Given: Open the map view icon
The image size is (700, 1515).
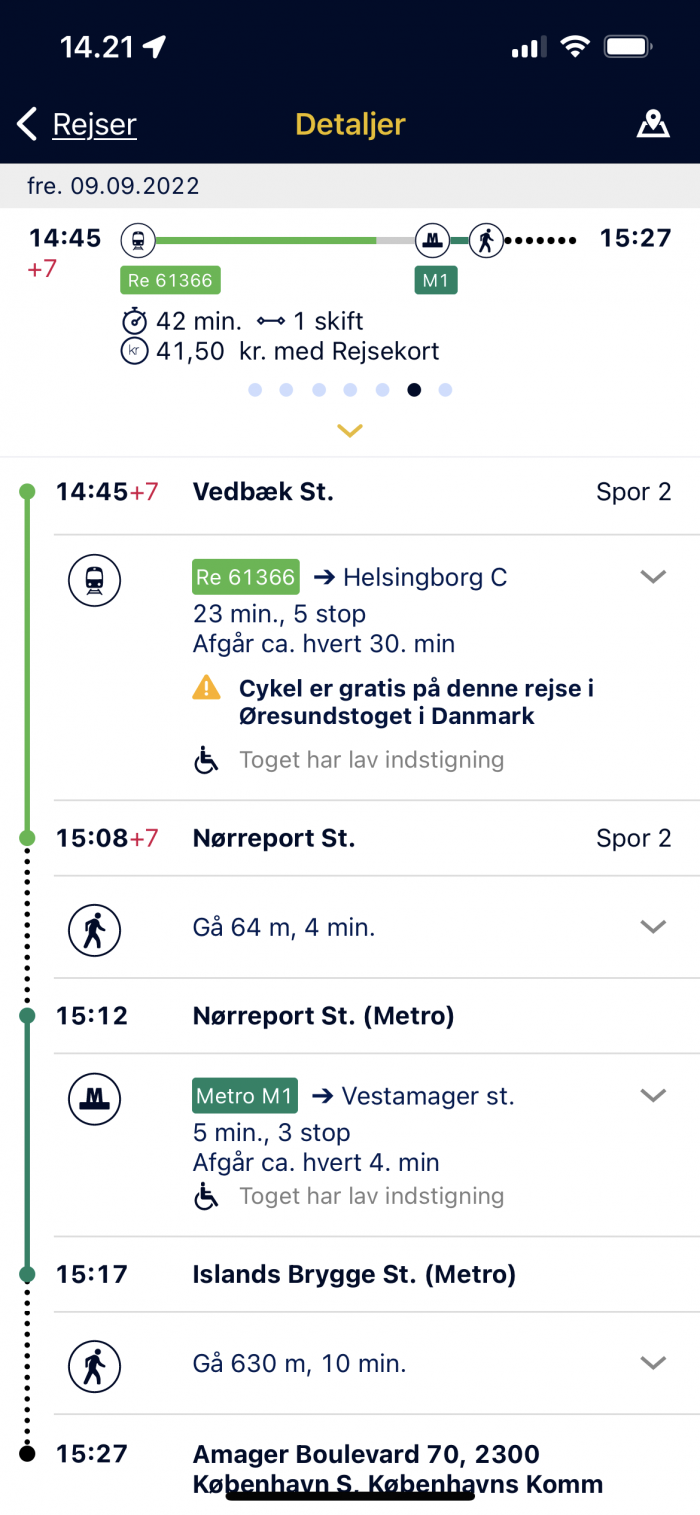Looking at the screenshot, I should 653,125.
